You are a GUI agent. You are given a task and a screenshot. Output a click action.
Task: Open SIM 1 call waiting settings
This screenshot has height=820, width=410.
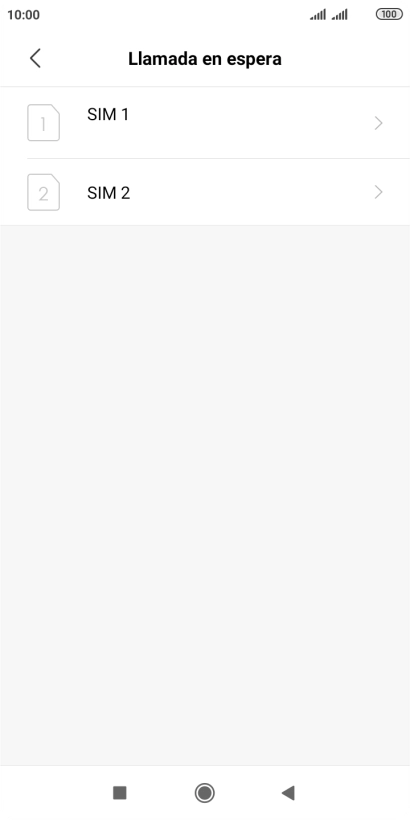pyautogui.click(x=205, y=123)
